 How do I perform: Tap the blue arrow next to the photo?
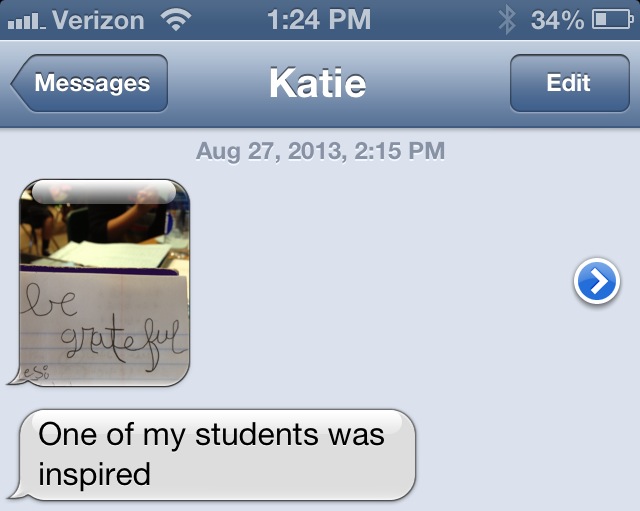(x=595, y=284)
